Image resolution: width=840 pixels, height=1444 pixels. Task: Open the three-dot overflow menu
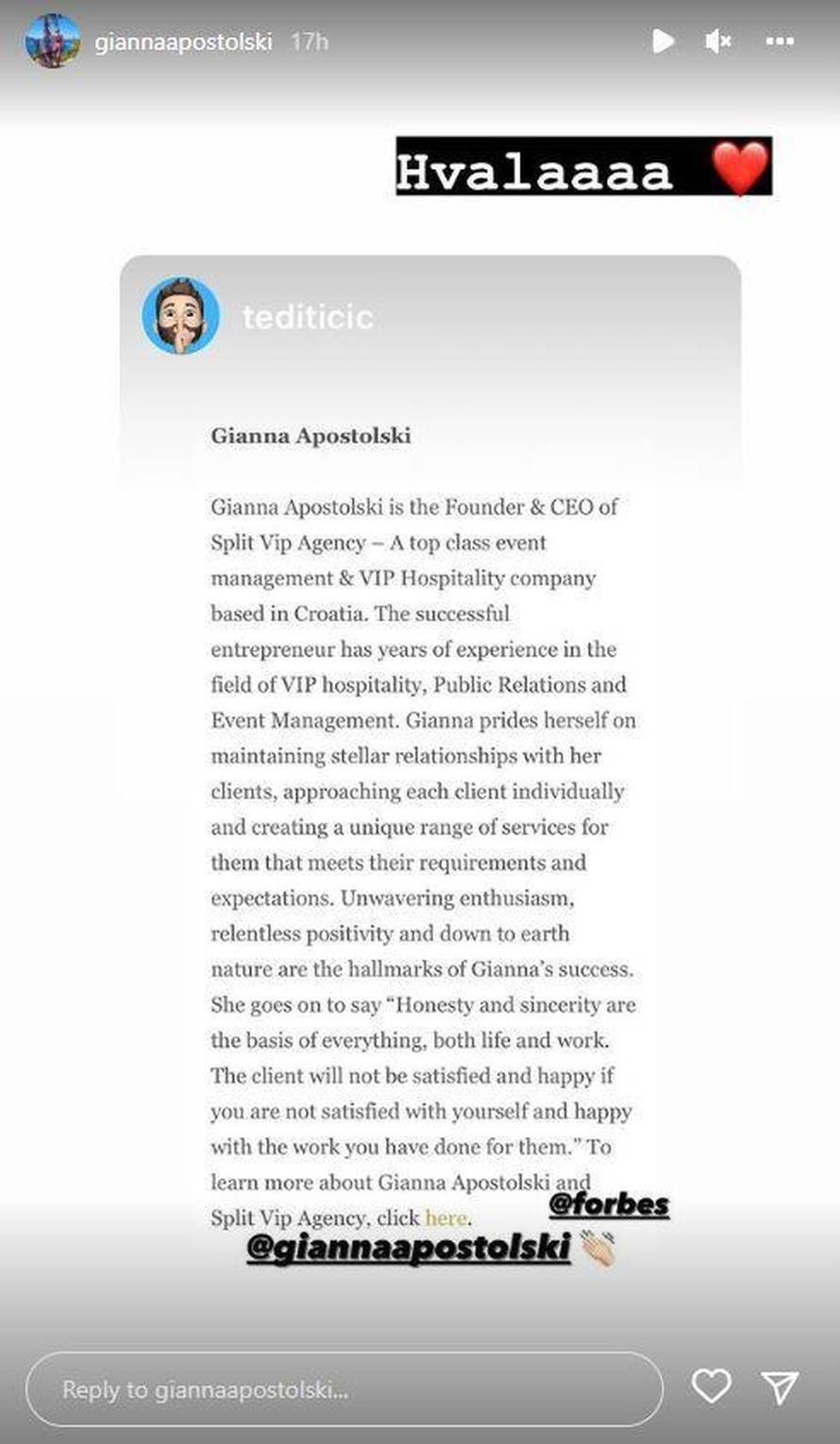[780, 42]
